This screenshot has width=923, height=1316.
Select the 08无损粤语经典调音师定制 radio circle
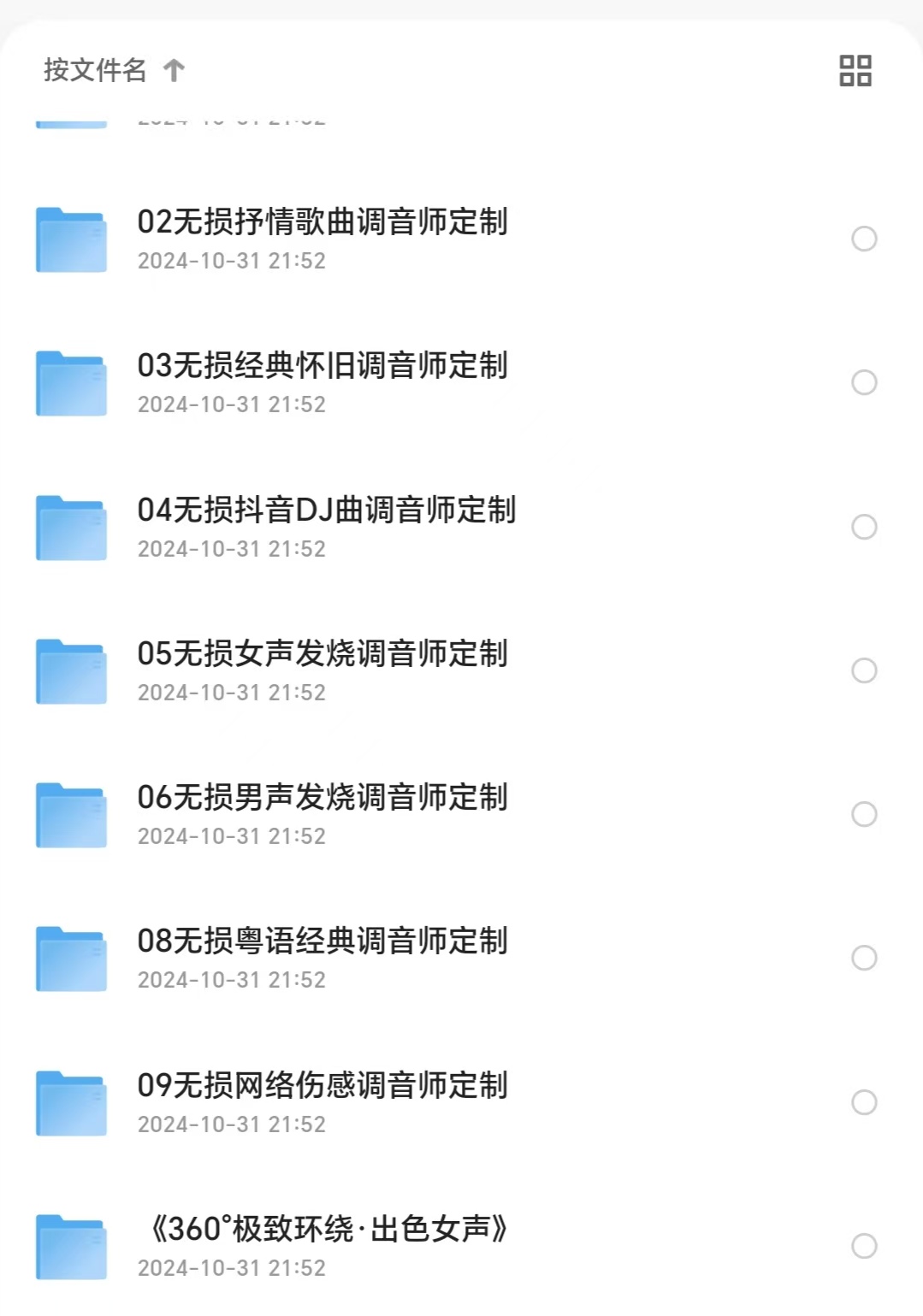tap(864, 958)
